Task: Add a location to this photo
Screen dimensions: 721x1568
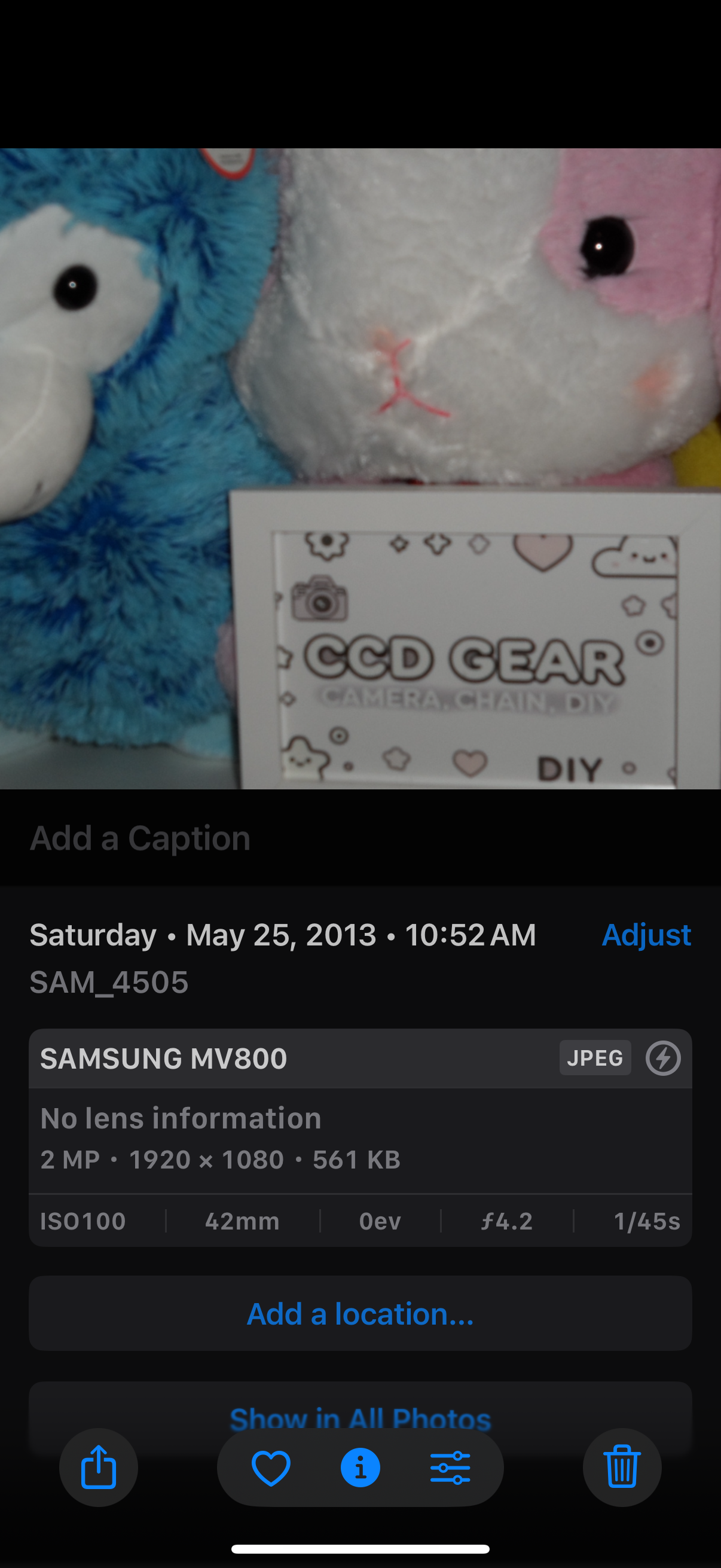Action: click(360, 1314)
